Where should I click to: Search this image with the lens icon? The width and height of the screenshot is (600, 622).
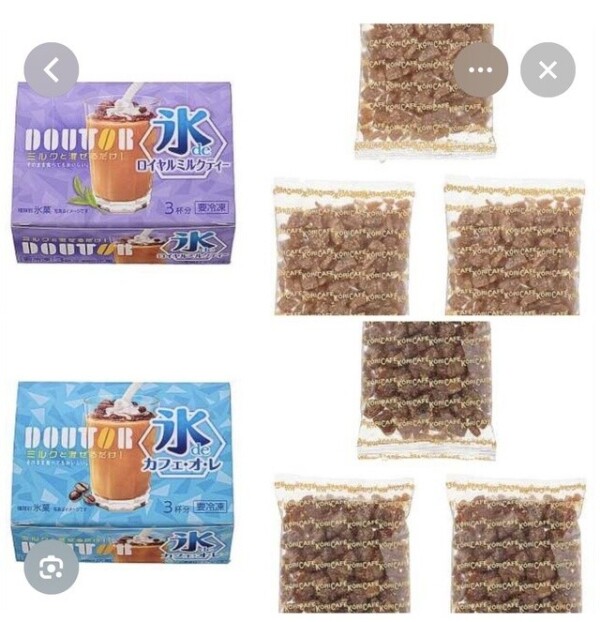click(x=51, y=567)
